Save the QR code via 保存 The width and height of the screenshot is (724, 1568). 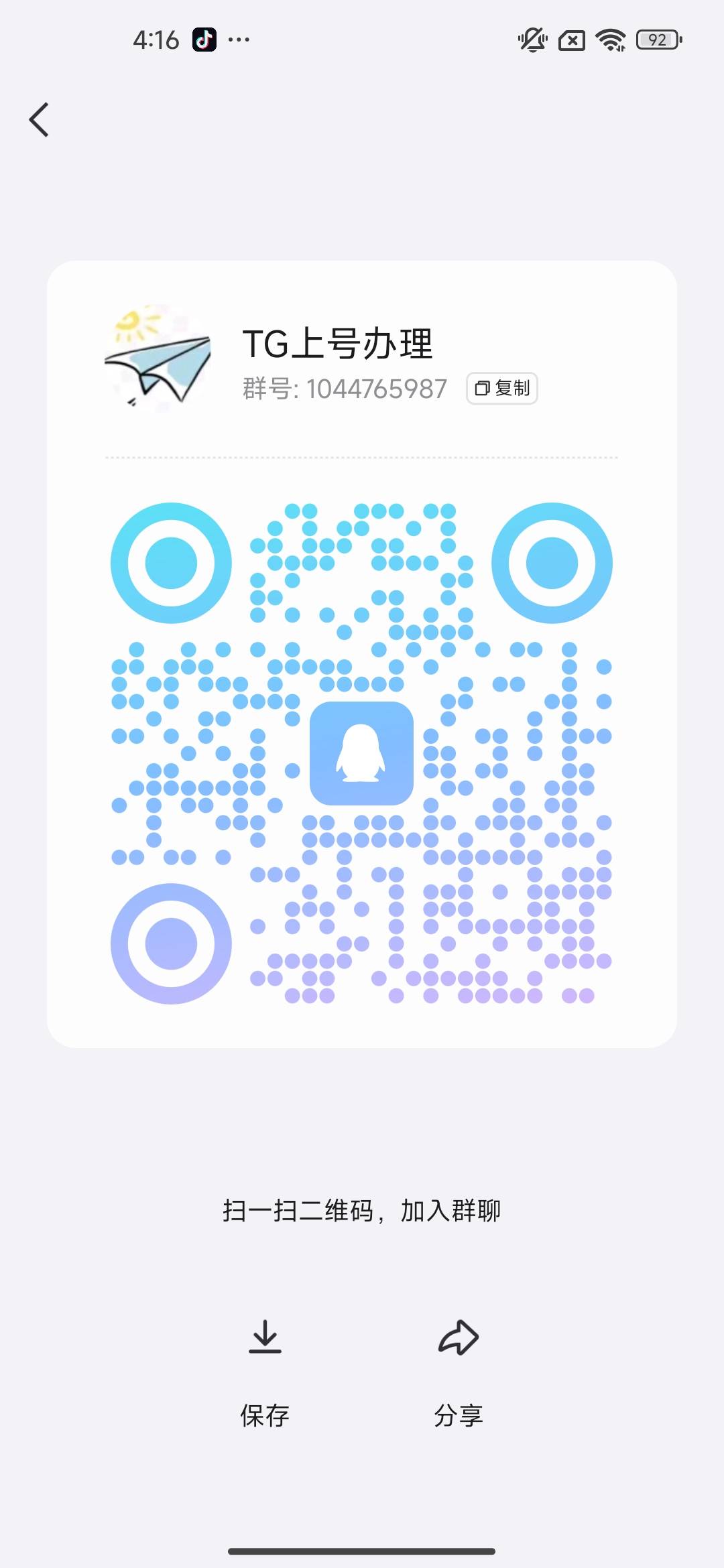pos(265,1371)
